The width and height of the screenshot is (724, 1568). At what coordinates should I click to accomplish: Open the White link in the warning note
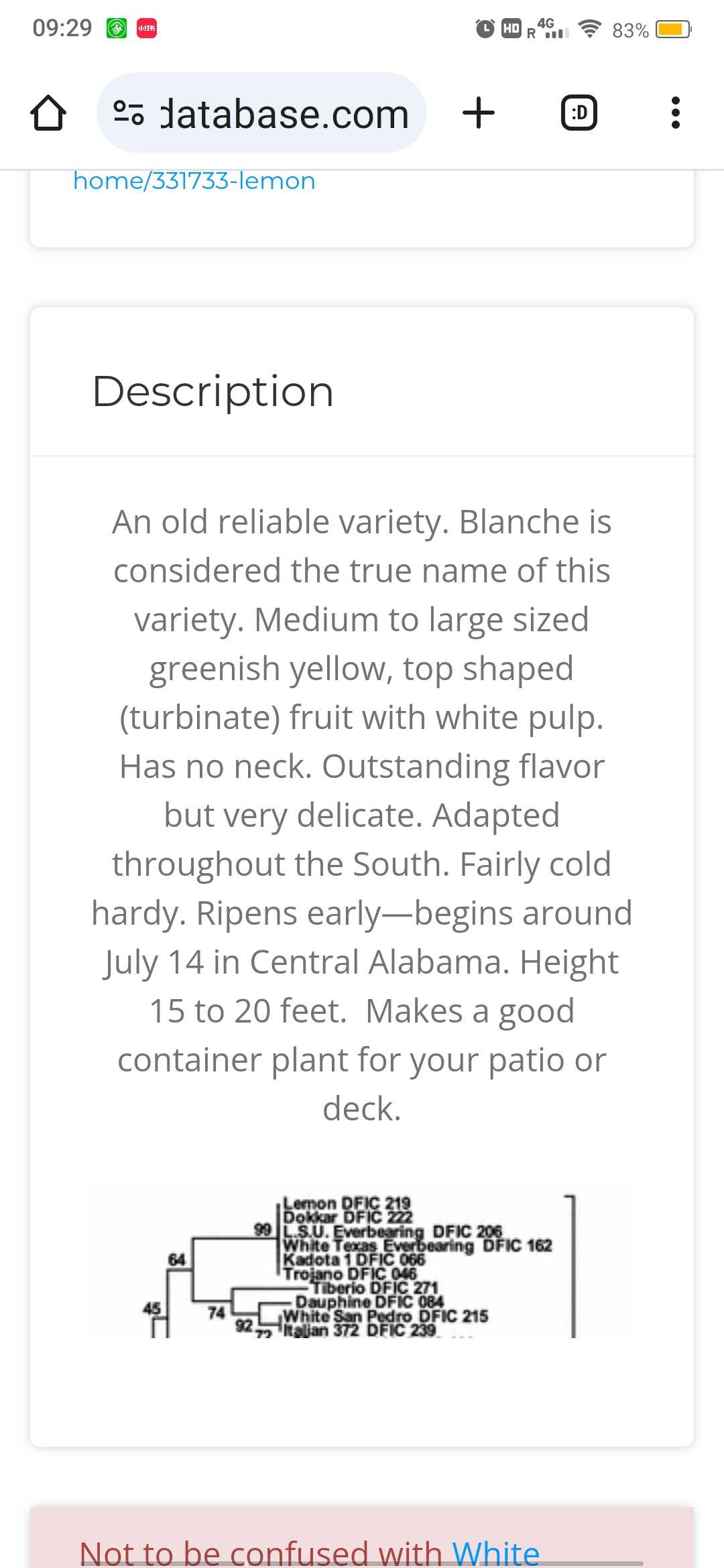496,1553
